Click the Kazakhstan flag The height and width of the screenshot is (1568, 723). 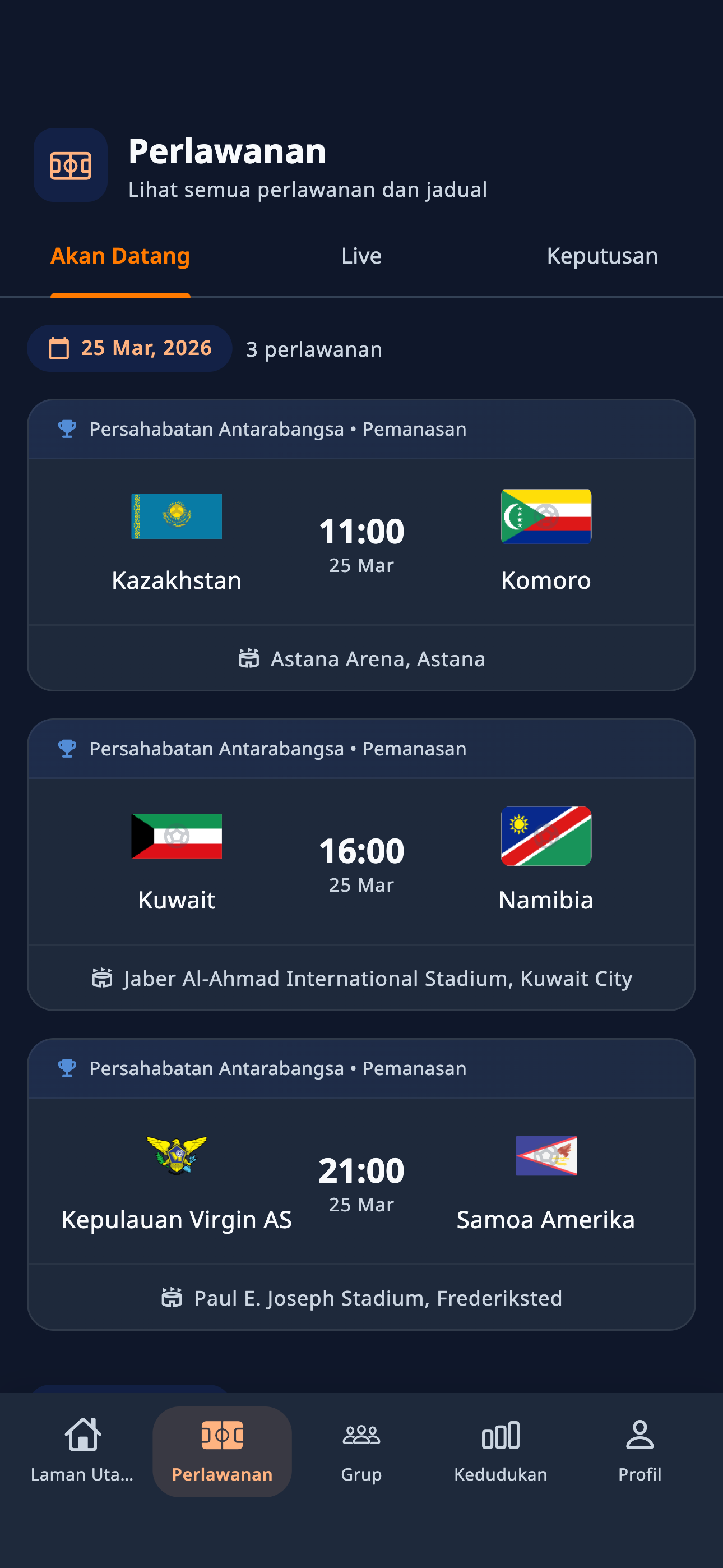point(176,517)
